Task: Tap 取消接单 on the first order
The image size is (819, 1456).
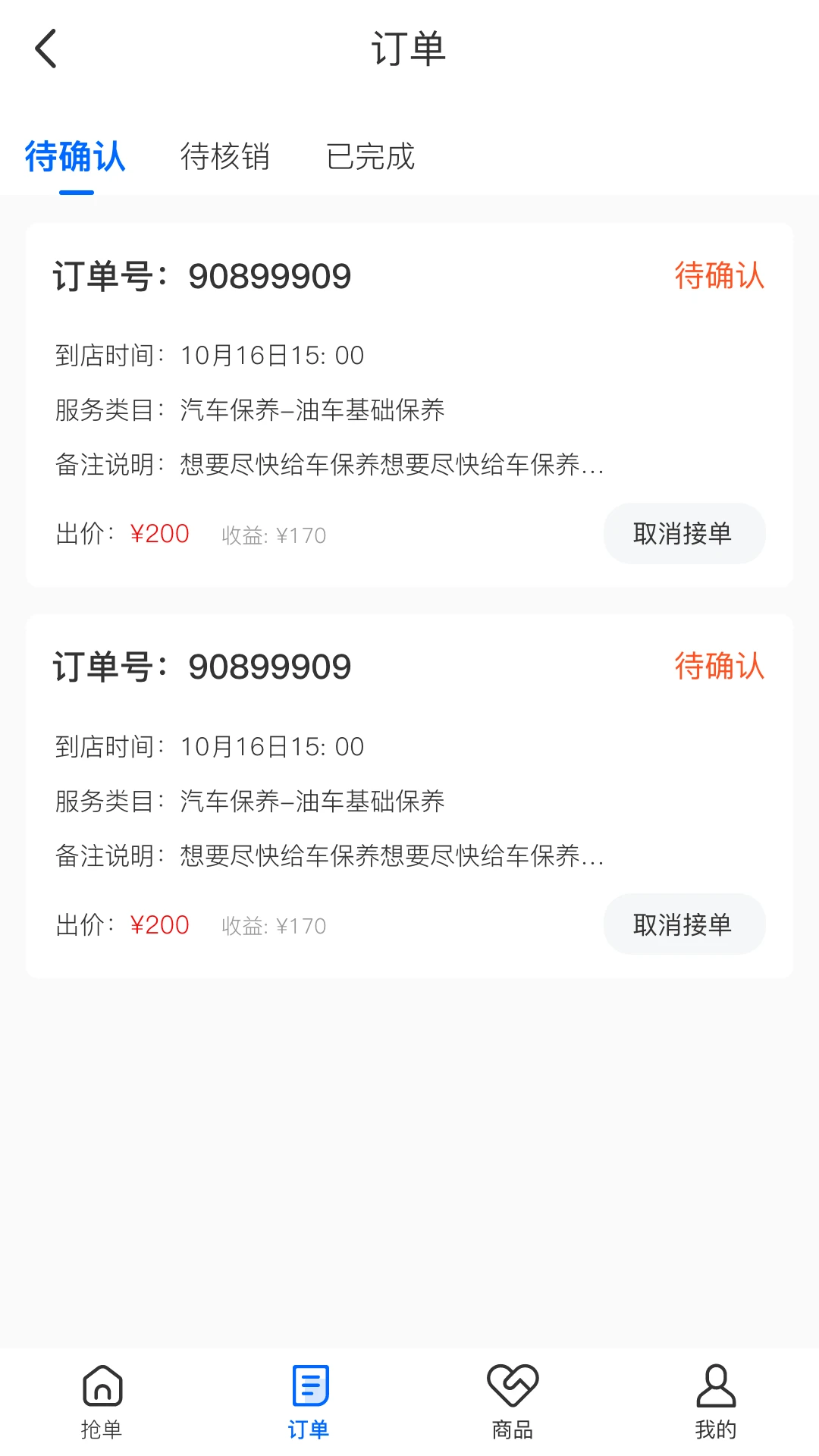Action: click(683, 533)
